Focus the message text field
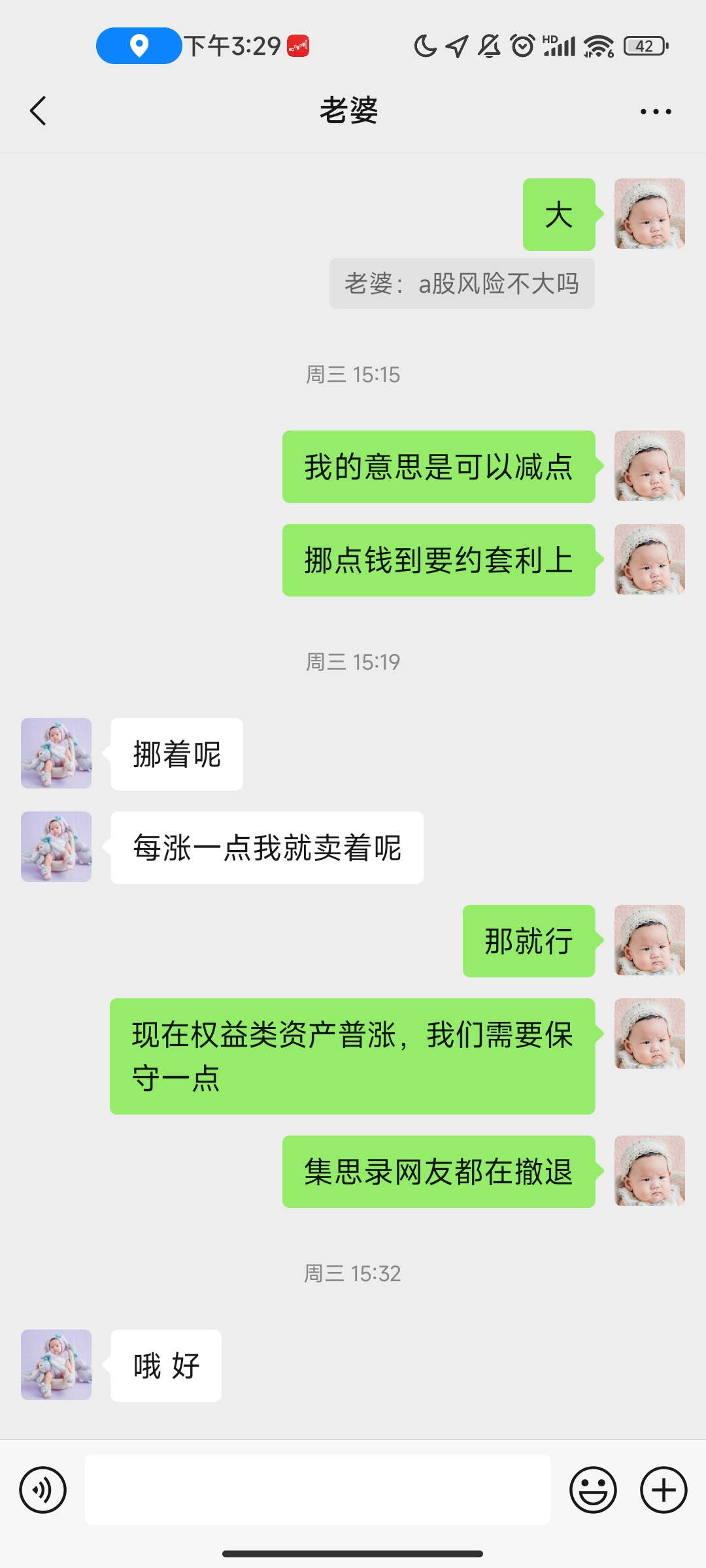Viewport: 706px width, 1568px height. (317, 1490)
